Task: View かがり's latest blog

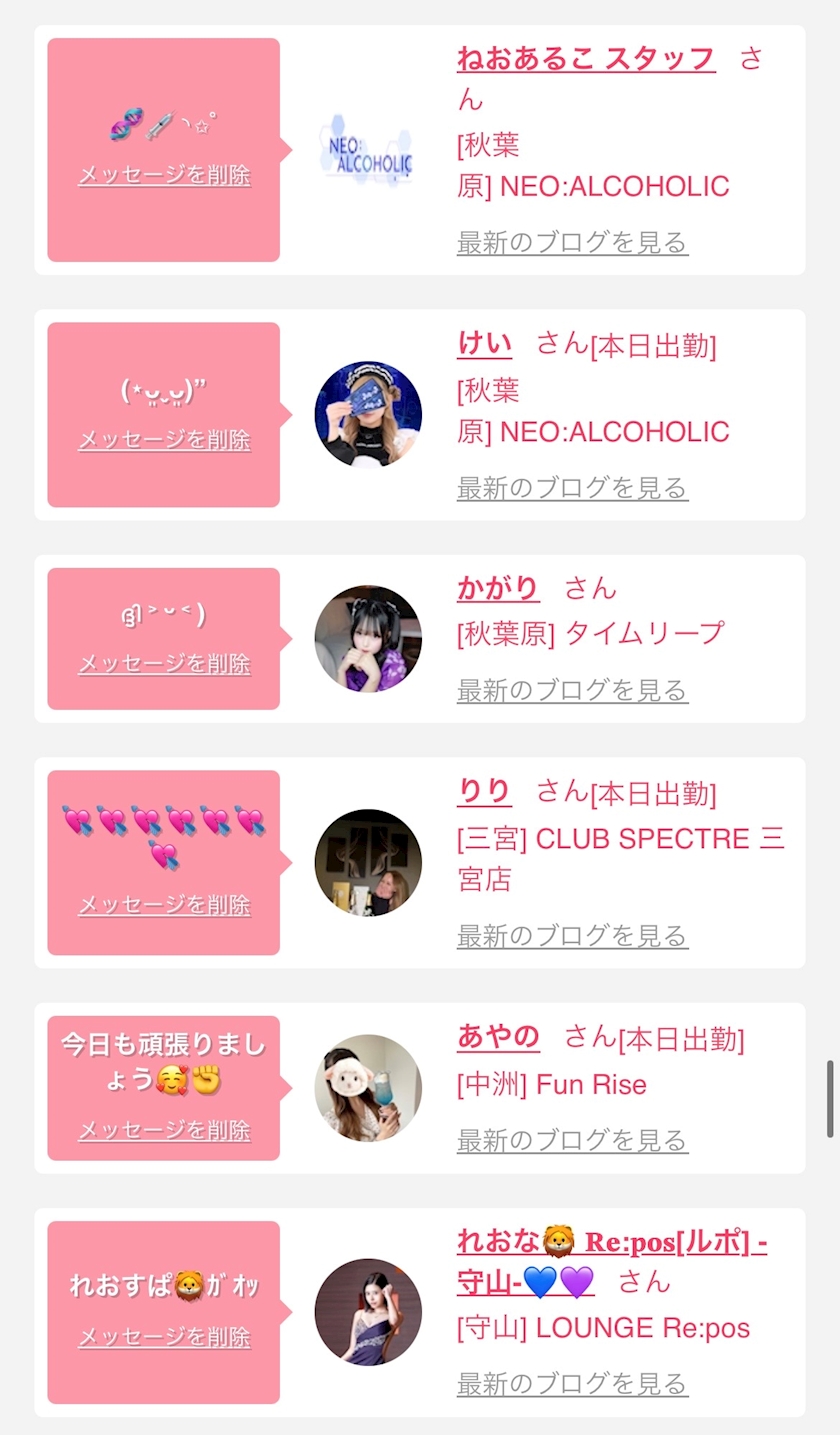Action: (x=572, y=690)
